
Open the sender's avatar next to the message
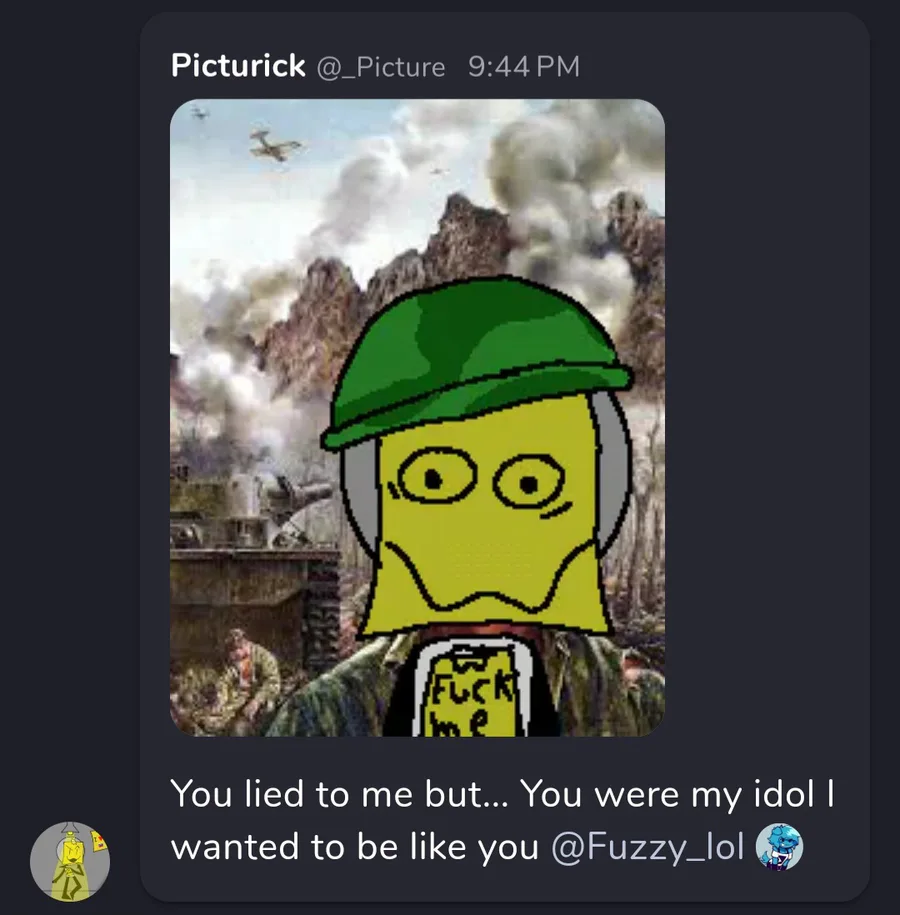69,861
